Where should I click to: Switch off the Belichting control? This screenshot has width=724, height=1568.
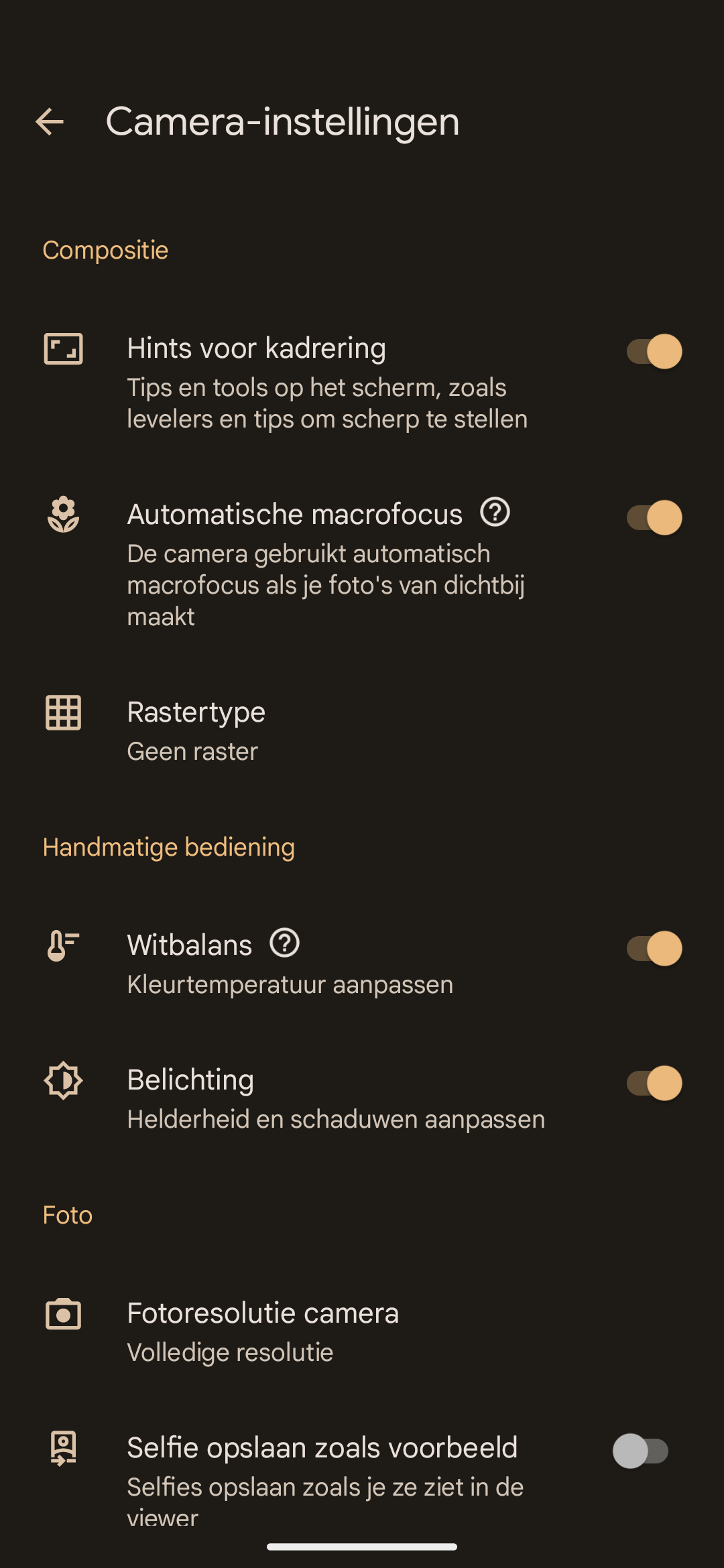654,1083
